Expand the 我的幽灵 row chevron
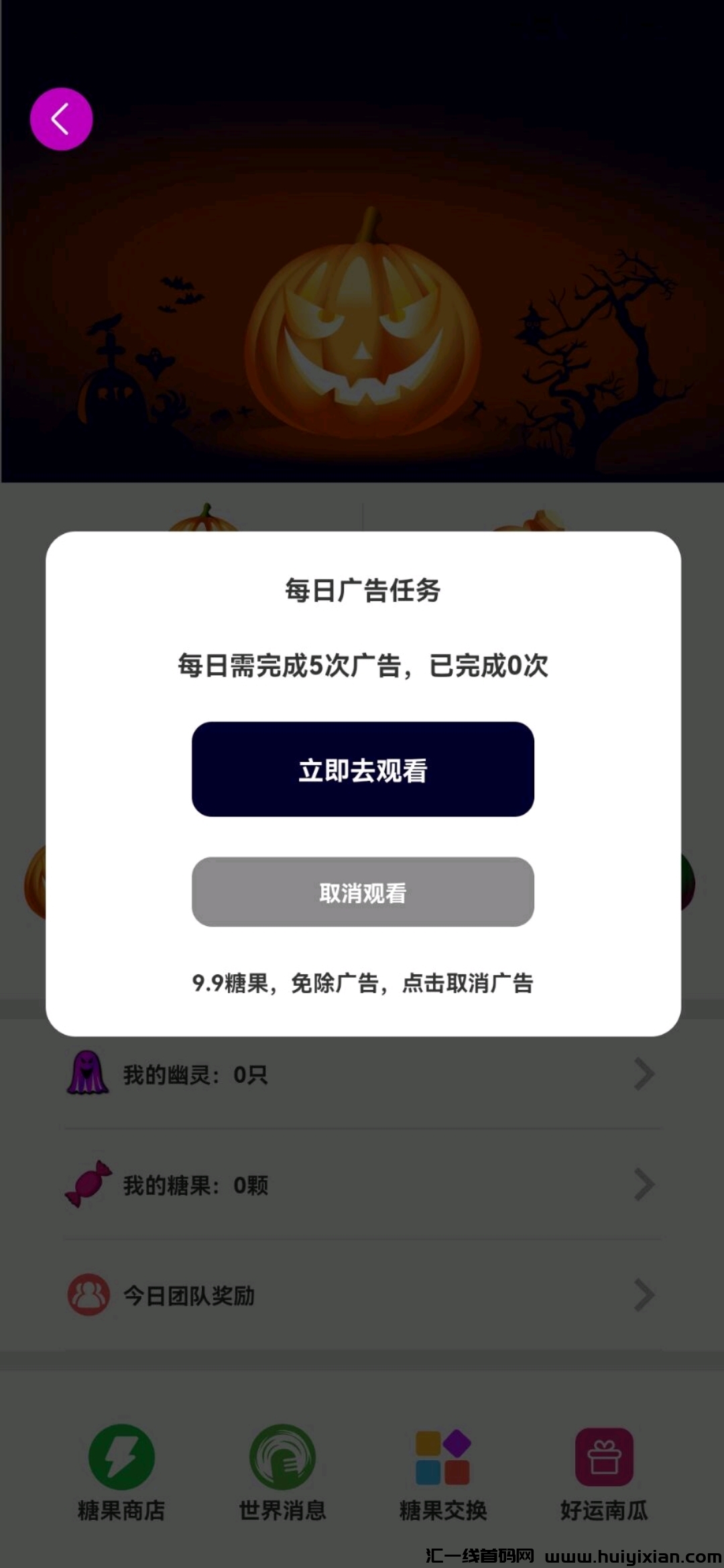 642,1073
